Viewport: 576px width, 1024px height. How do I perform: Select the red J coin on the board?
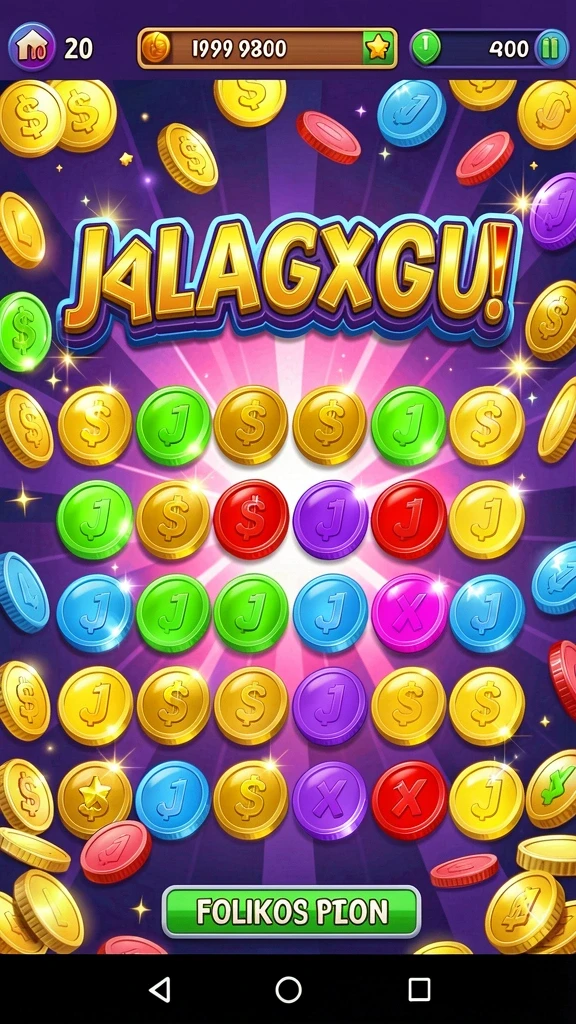[409, 519]
